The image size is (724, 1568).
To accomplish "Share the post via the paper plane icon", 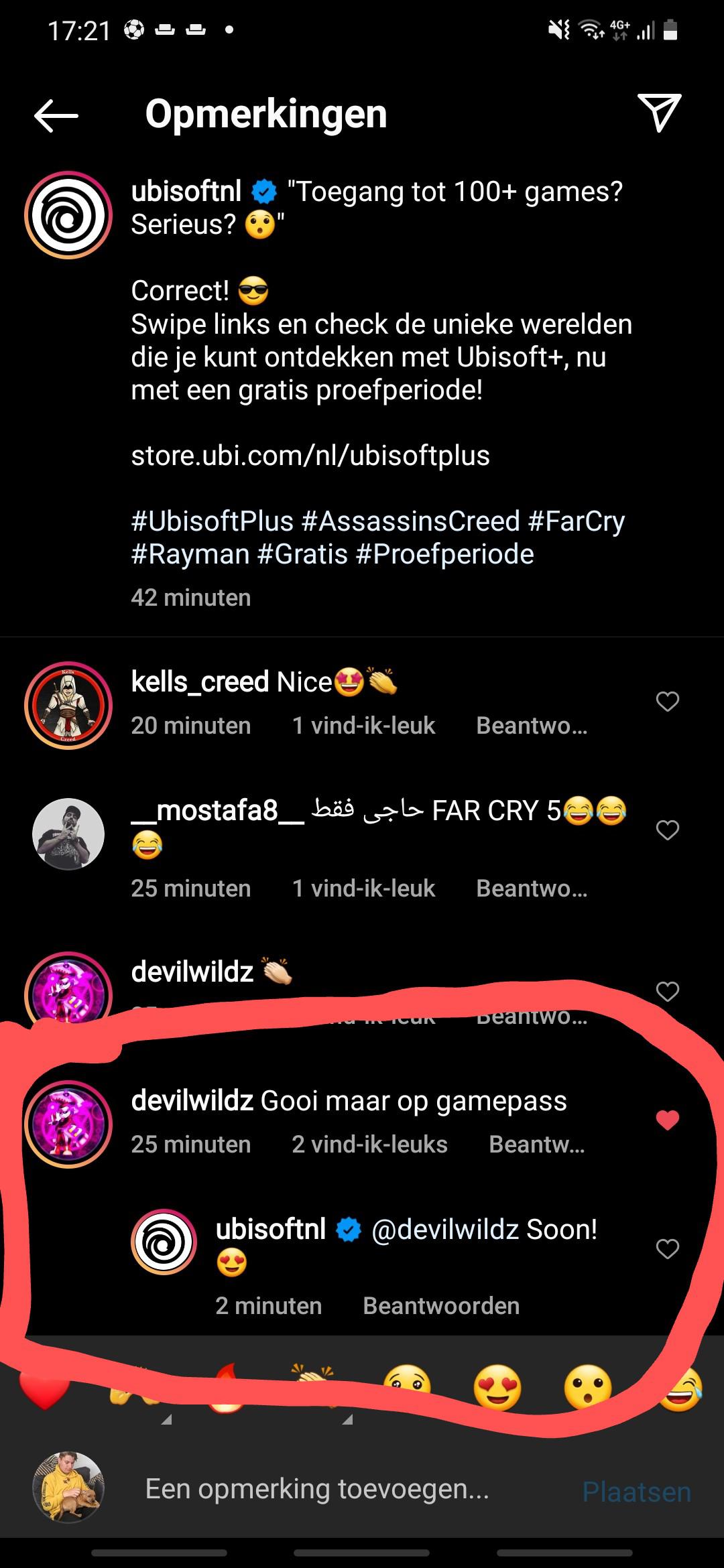I will tap(659, 113).
